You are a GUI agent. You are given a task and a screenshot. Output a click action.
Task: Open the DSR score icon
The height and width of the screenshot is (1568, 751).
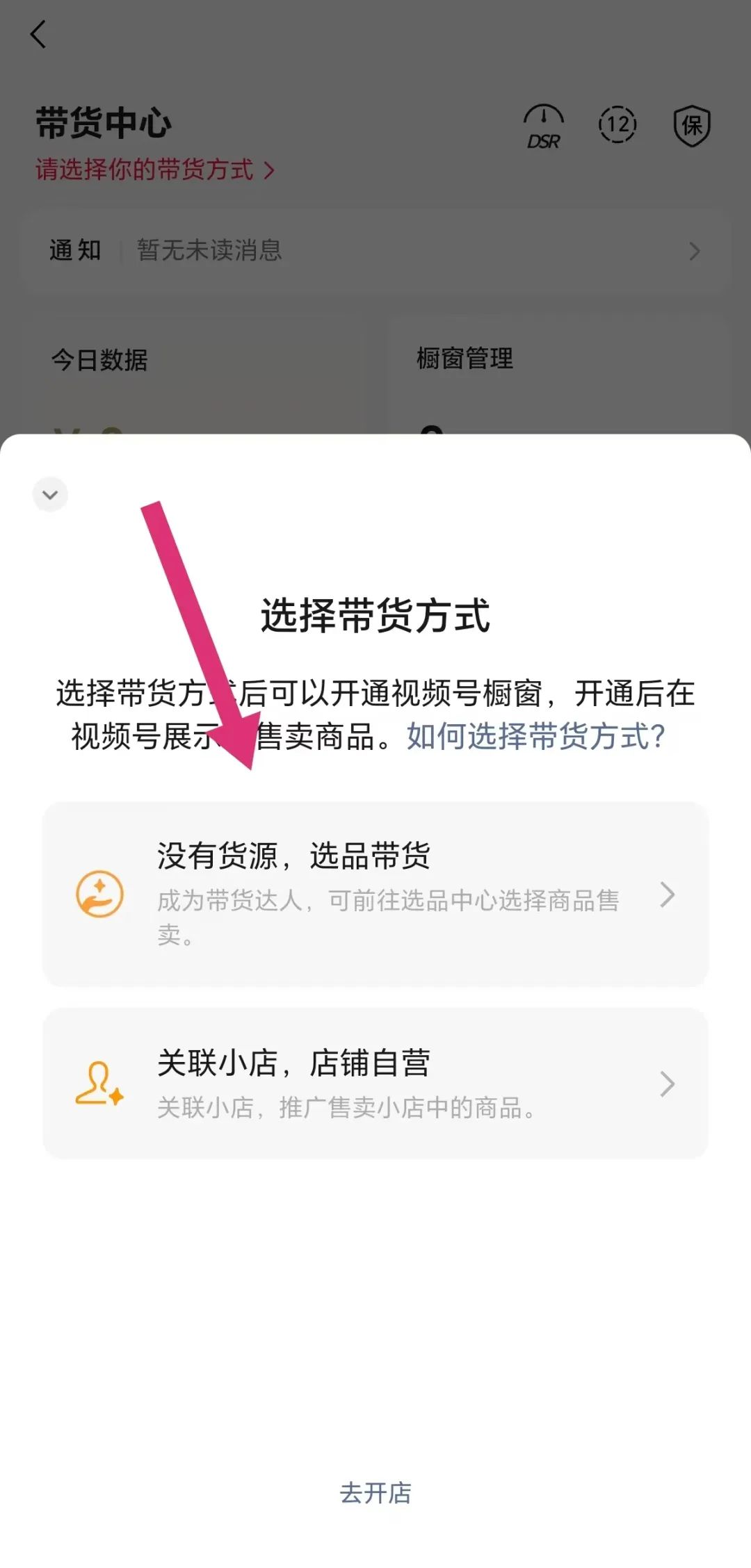tap(544, 126)
